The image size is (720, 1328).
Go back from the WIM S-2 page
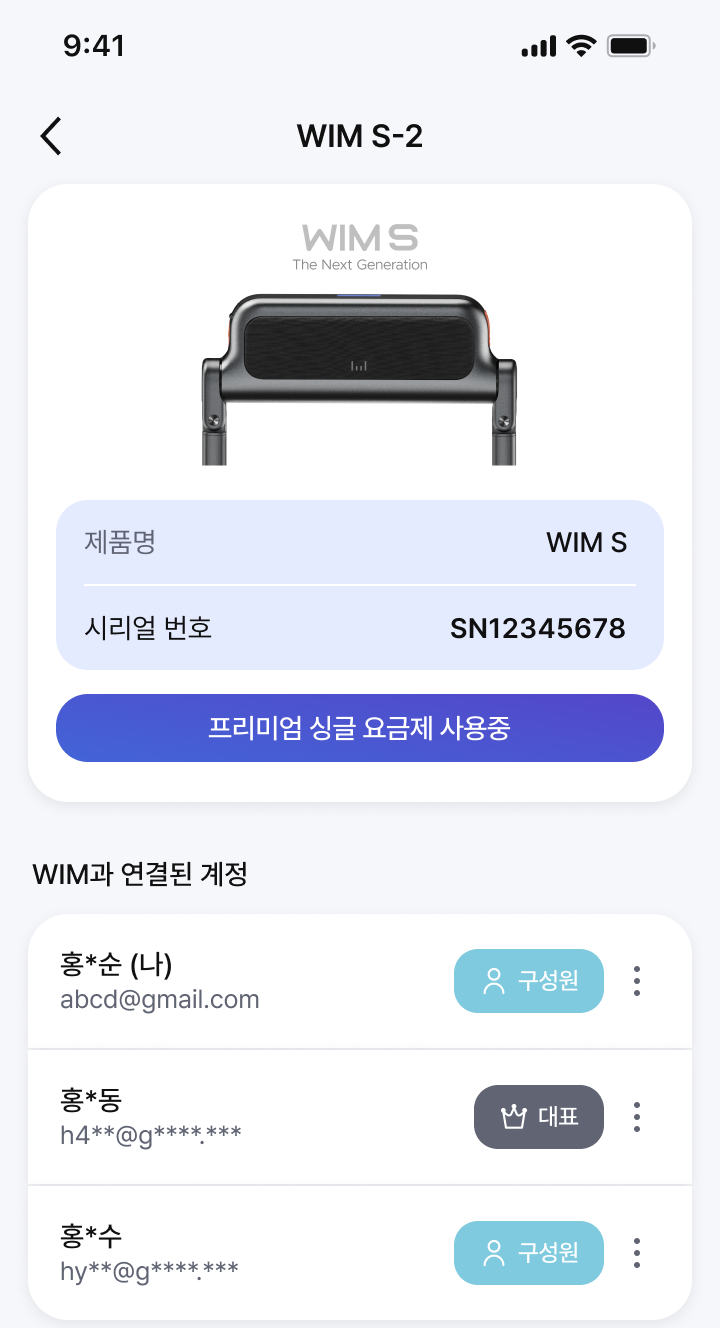pos(51,136)
